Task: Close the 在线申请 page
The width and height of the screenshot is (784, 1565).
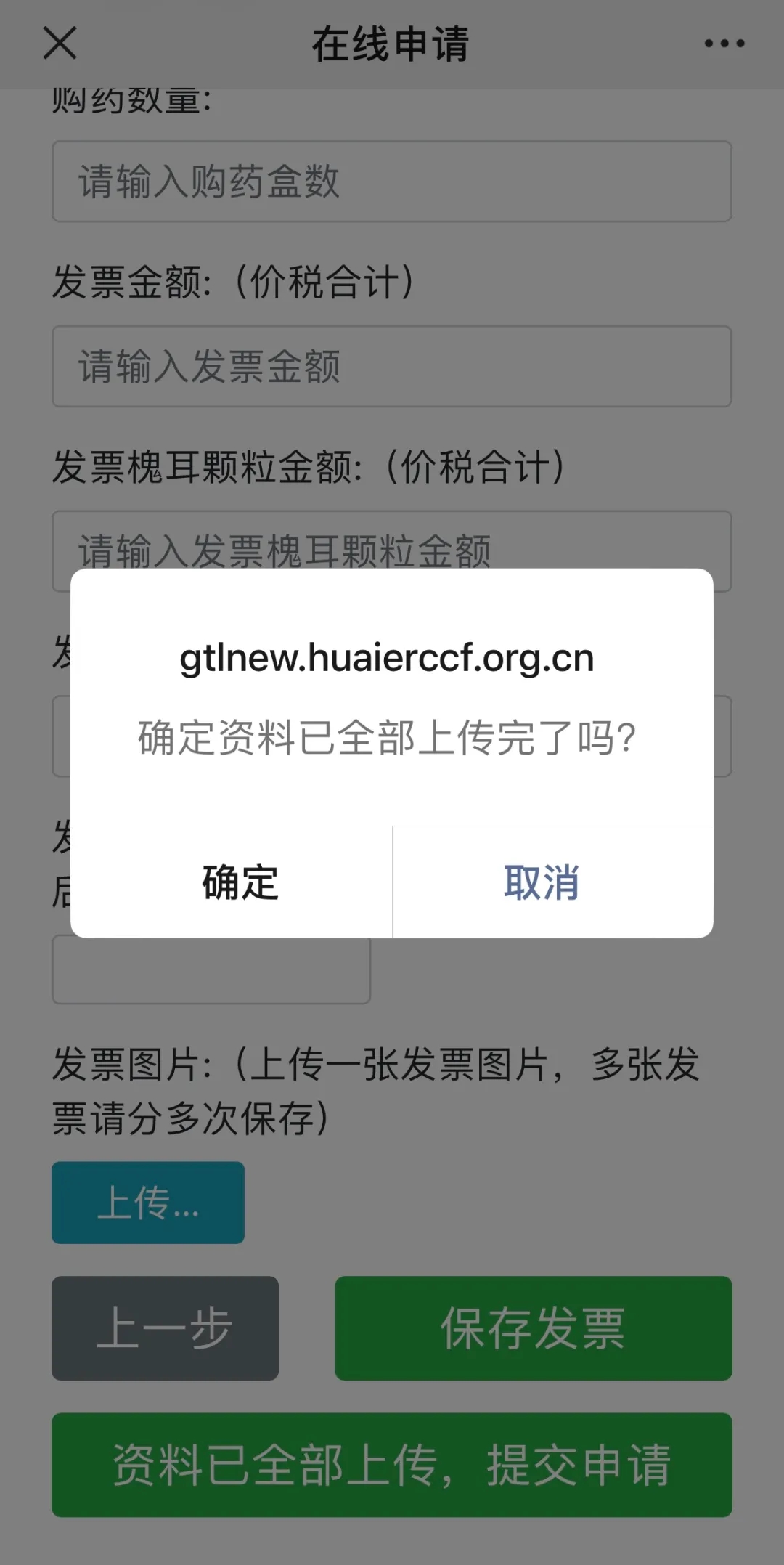Action: coord(60,43)
